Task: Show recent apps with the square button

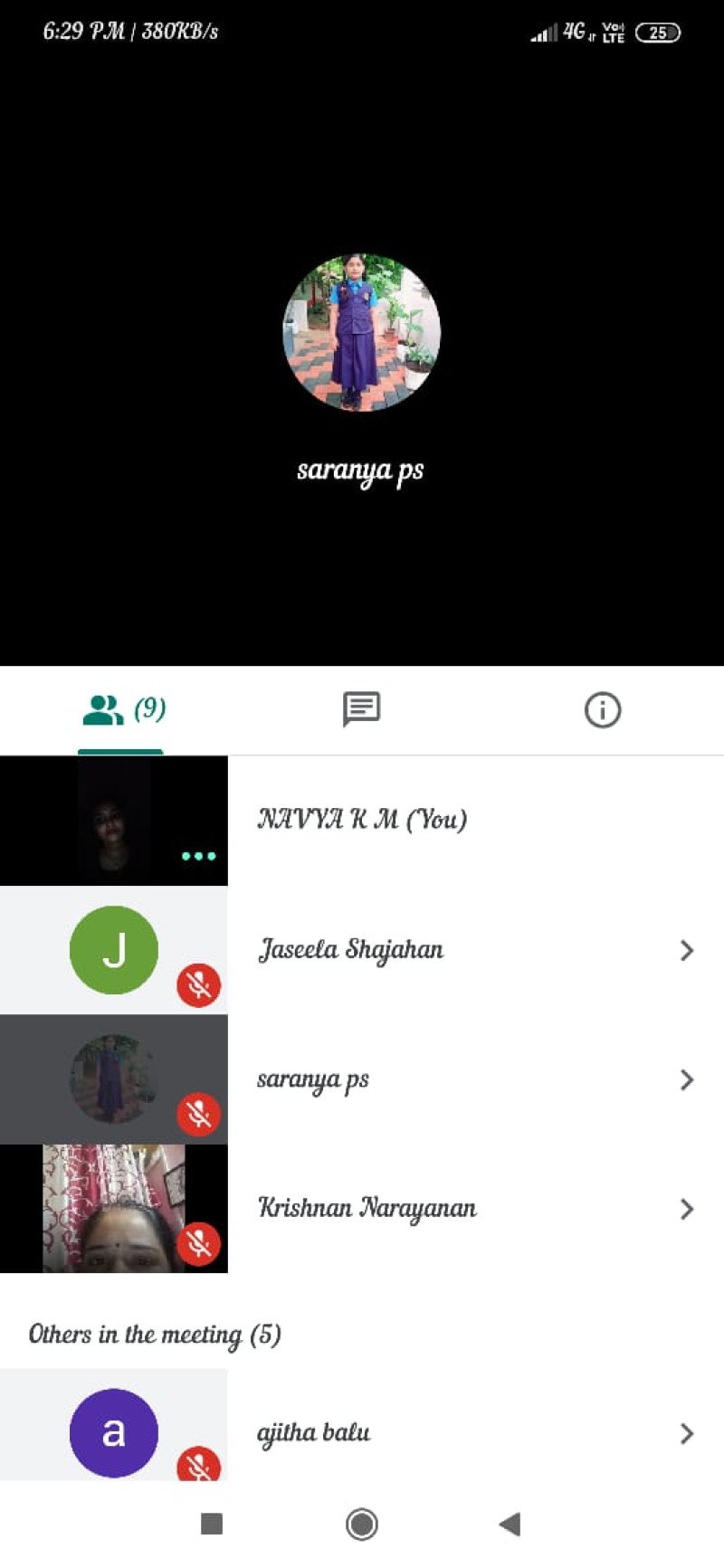Action: (x=212, y=1524)
